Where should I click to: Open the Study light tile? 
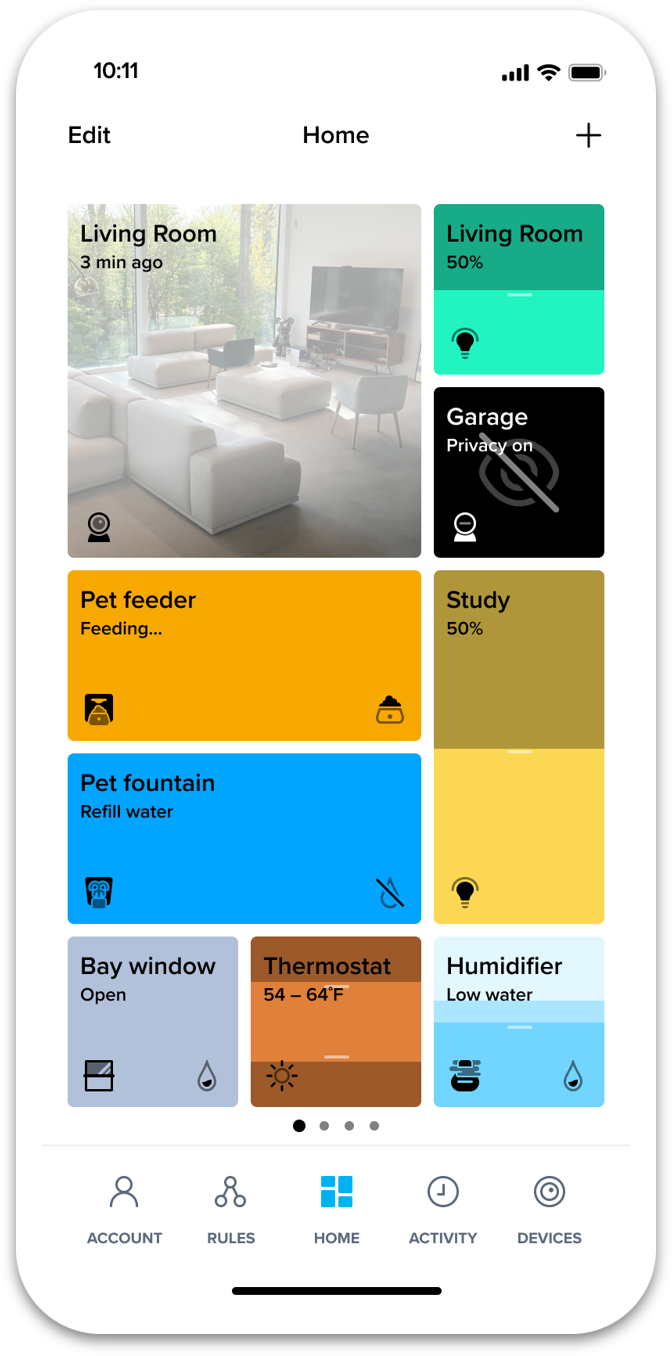point(518,746)
